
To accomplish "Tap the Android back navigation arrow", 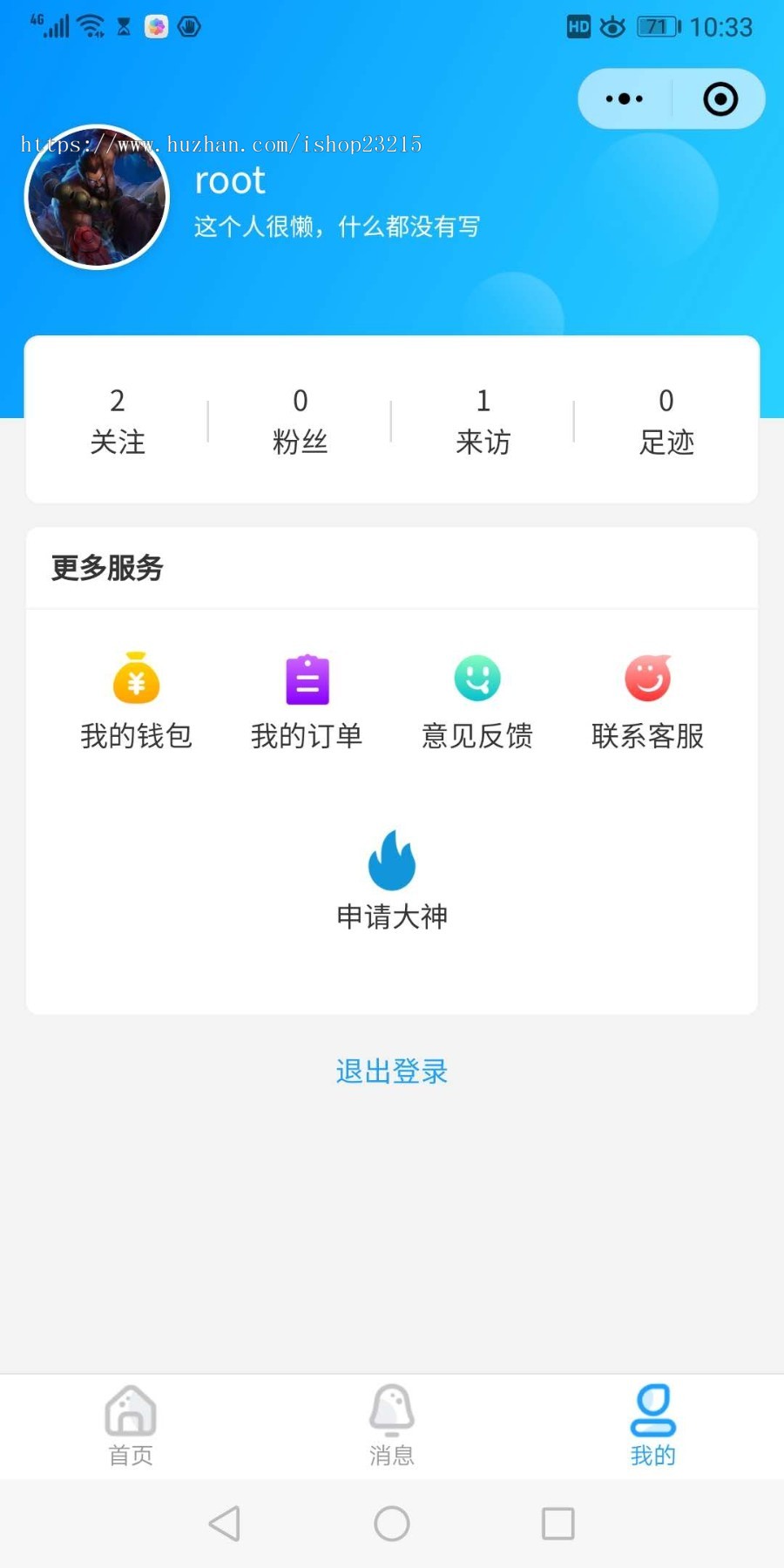I will [224, 1524].
